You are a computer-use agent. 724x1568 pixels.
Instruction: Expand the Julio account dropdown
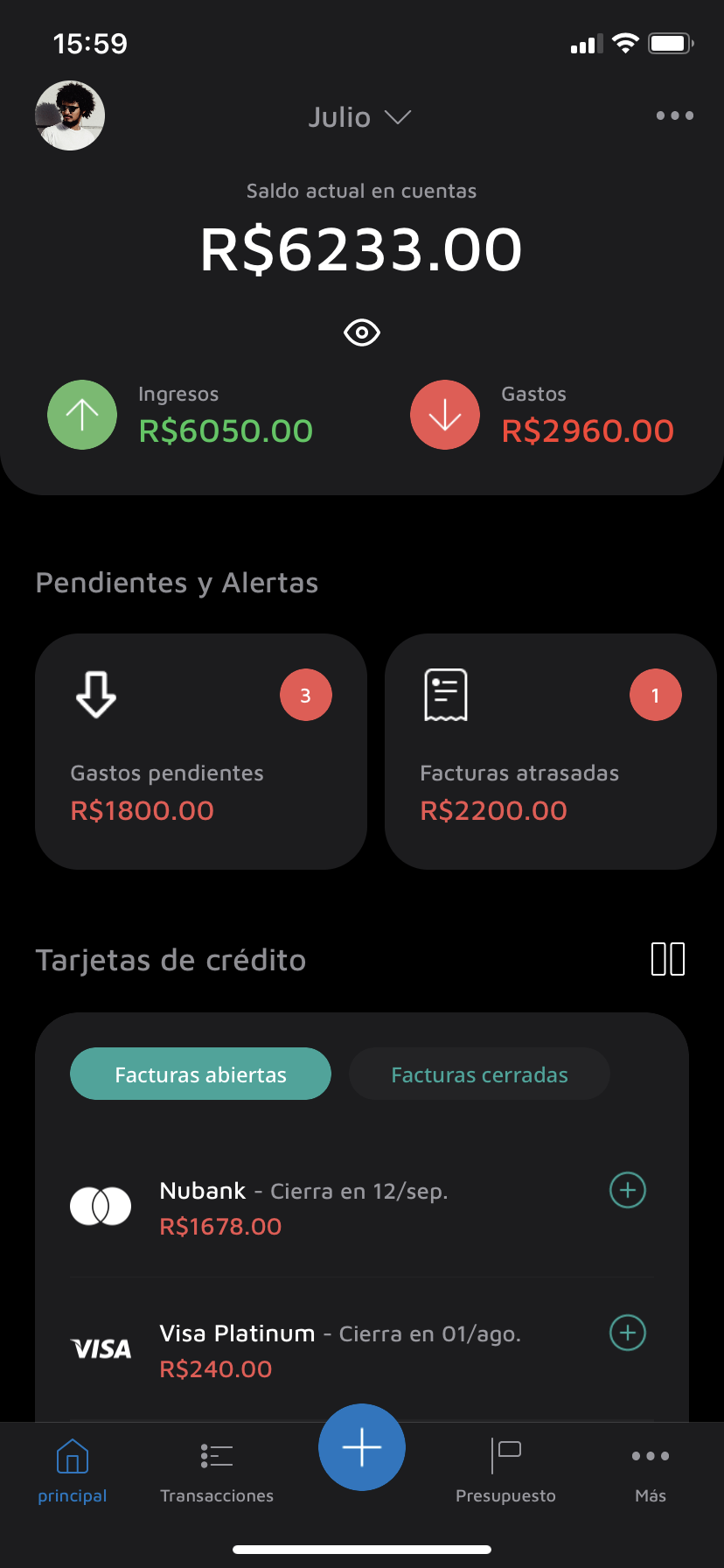[359, 117]
